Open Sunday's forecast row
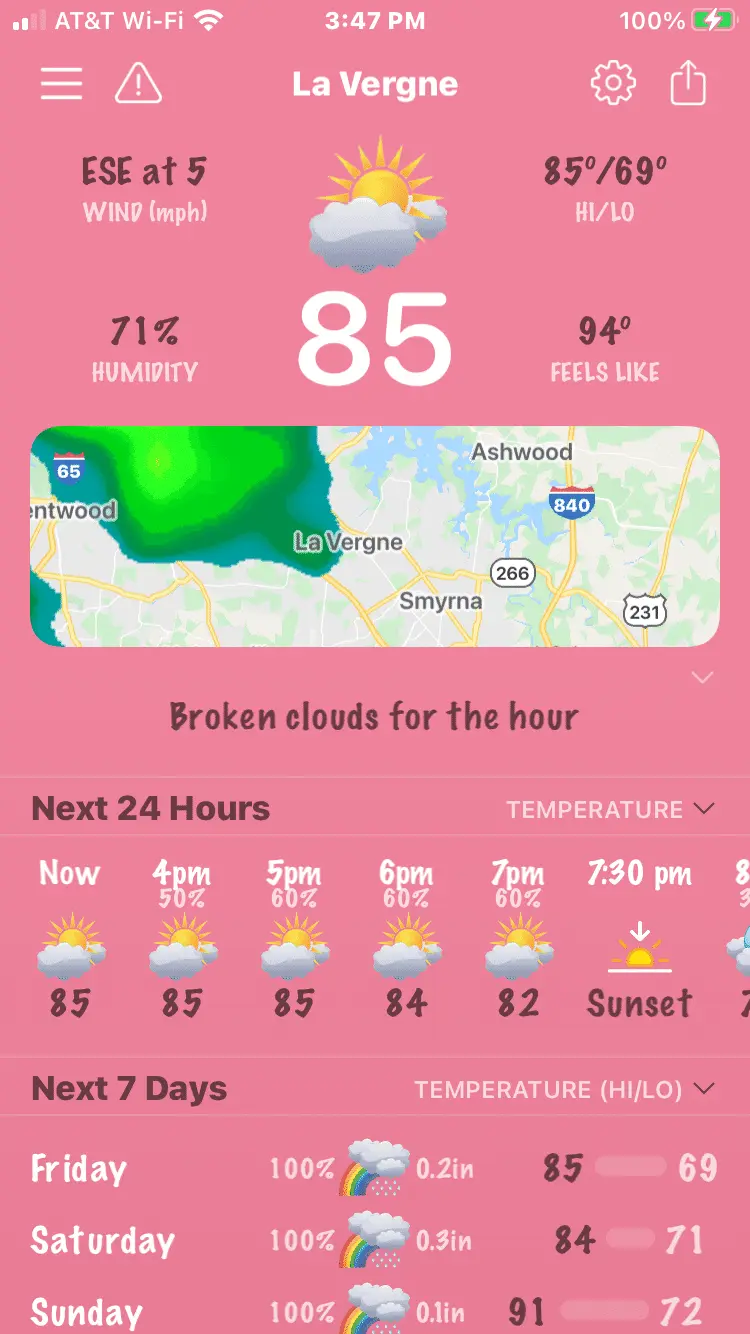The width and height of the screenshot is (750, 1334). point(375,1310)
